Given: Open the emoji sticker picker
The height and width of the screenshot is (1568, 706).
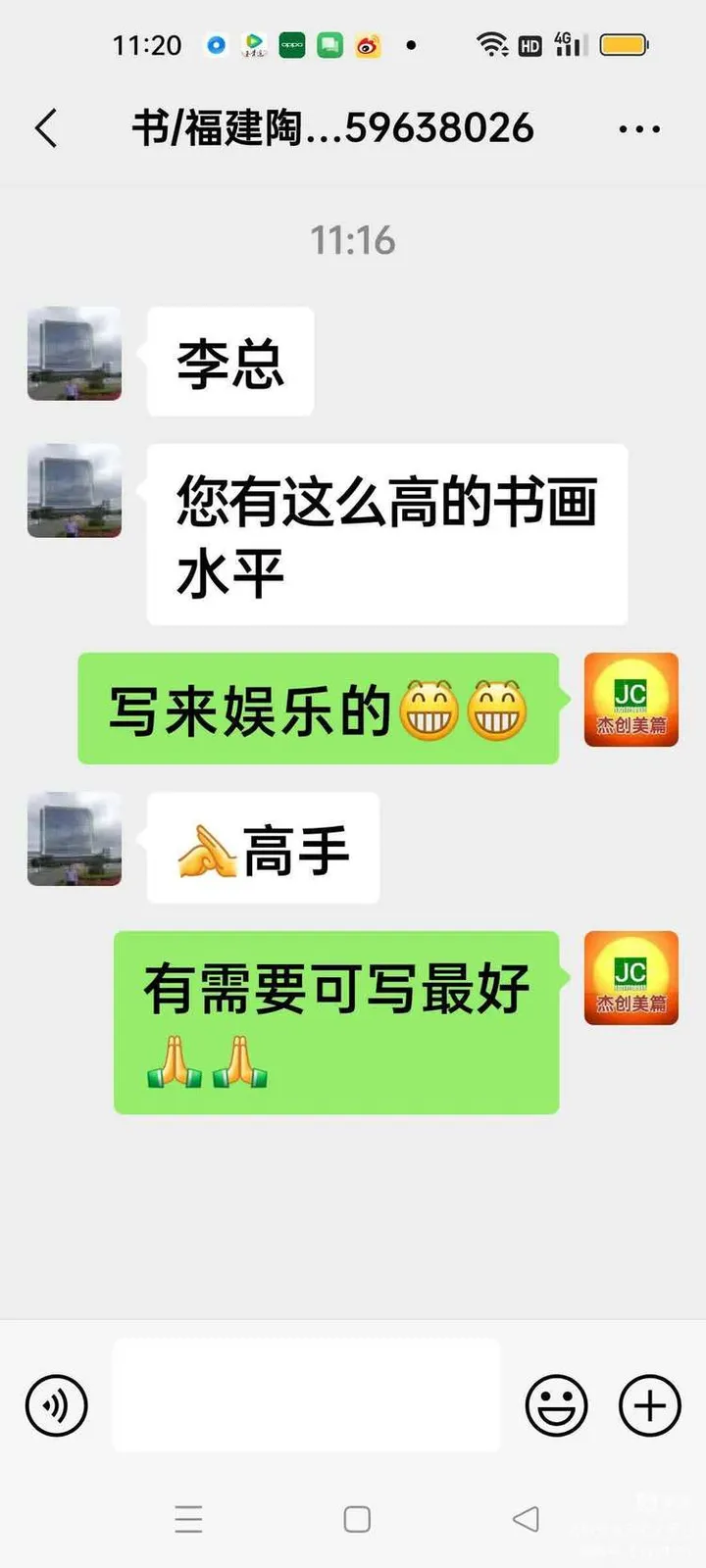Looking at the screenshot, I should pyautogui.click(x=556, y=1405).
